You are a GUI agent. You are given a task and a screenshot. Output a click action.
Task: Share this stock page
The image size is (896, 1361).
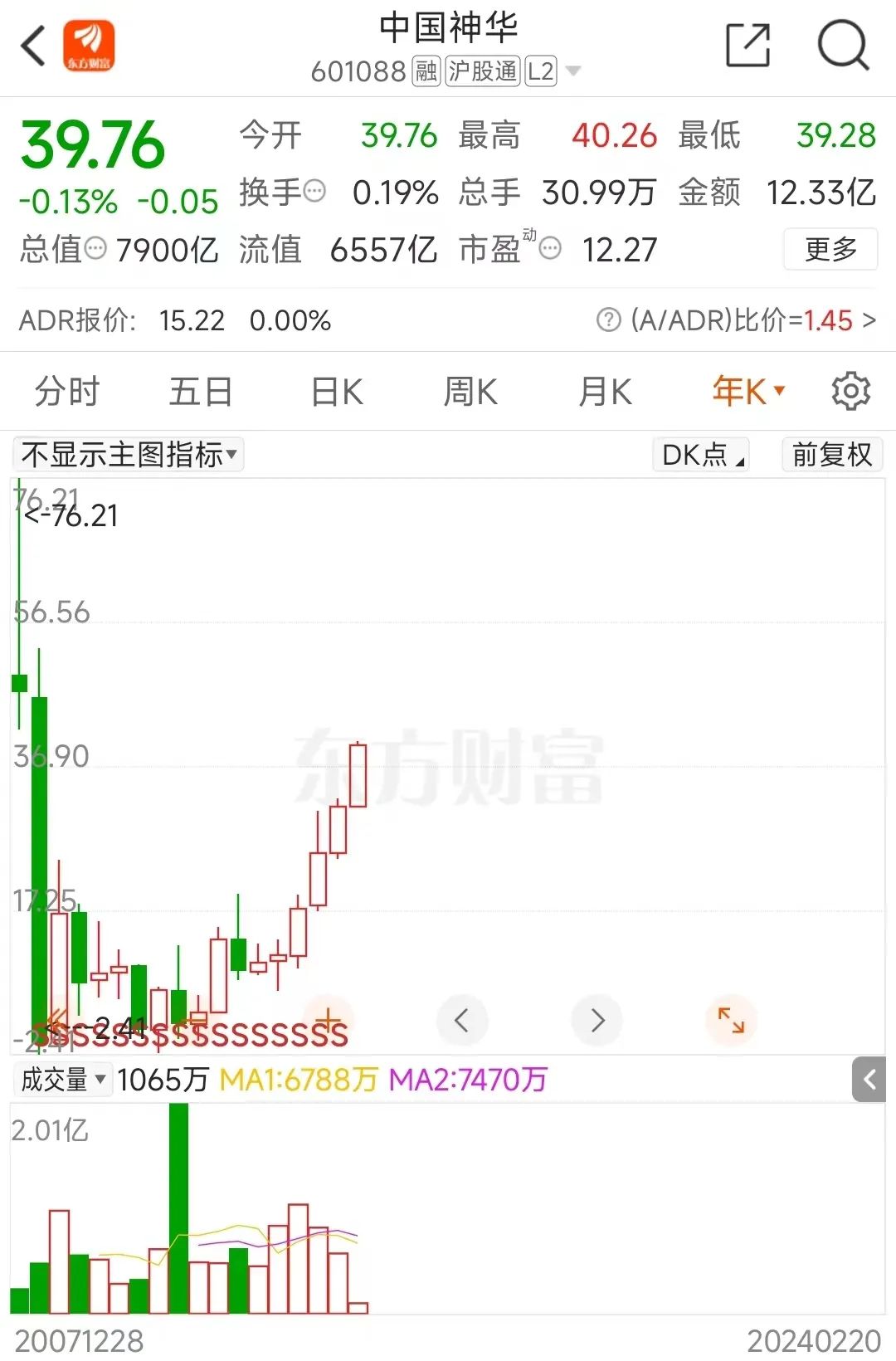click(x=747, y=46)
